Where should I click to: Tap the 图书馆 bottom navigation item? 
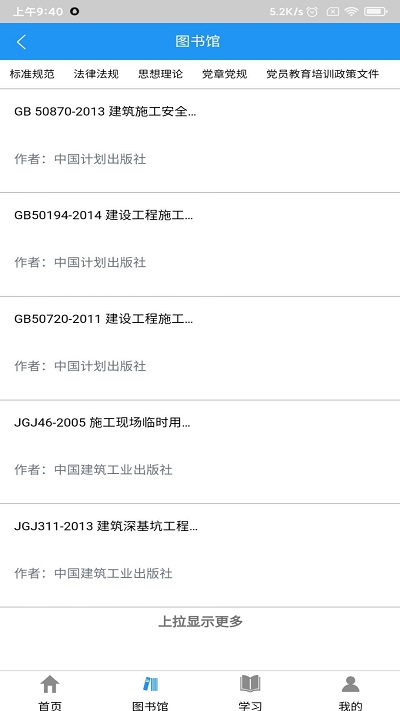pyautogui.click(x=150, y=692)
